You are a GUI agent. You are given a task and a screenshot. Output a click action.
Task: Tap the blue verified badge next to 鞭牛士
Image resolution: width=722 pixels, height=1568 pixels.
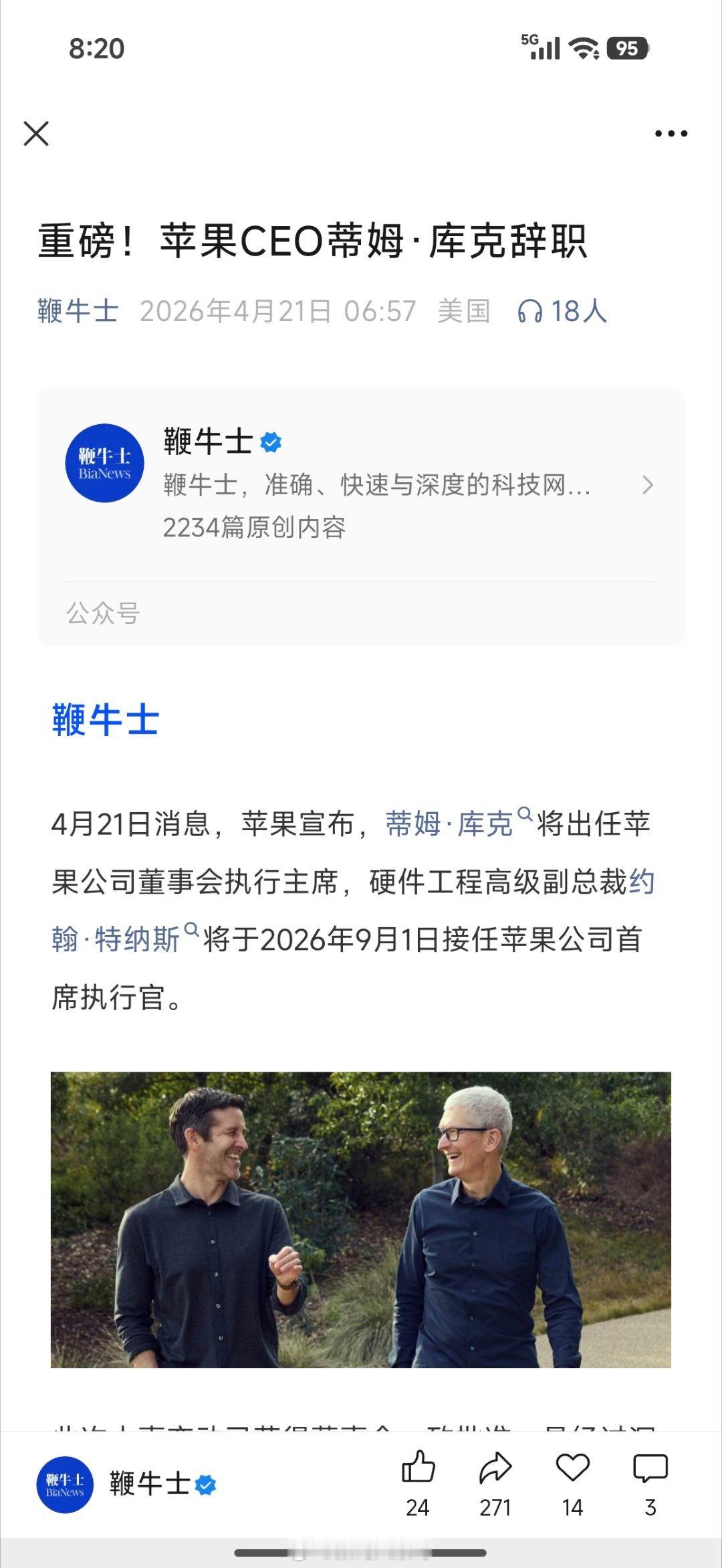[270, 439]
